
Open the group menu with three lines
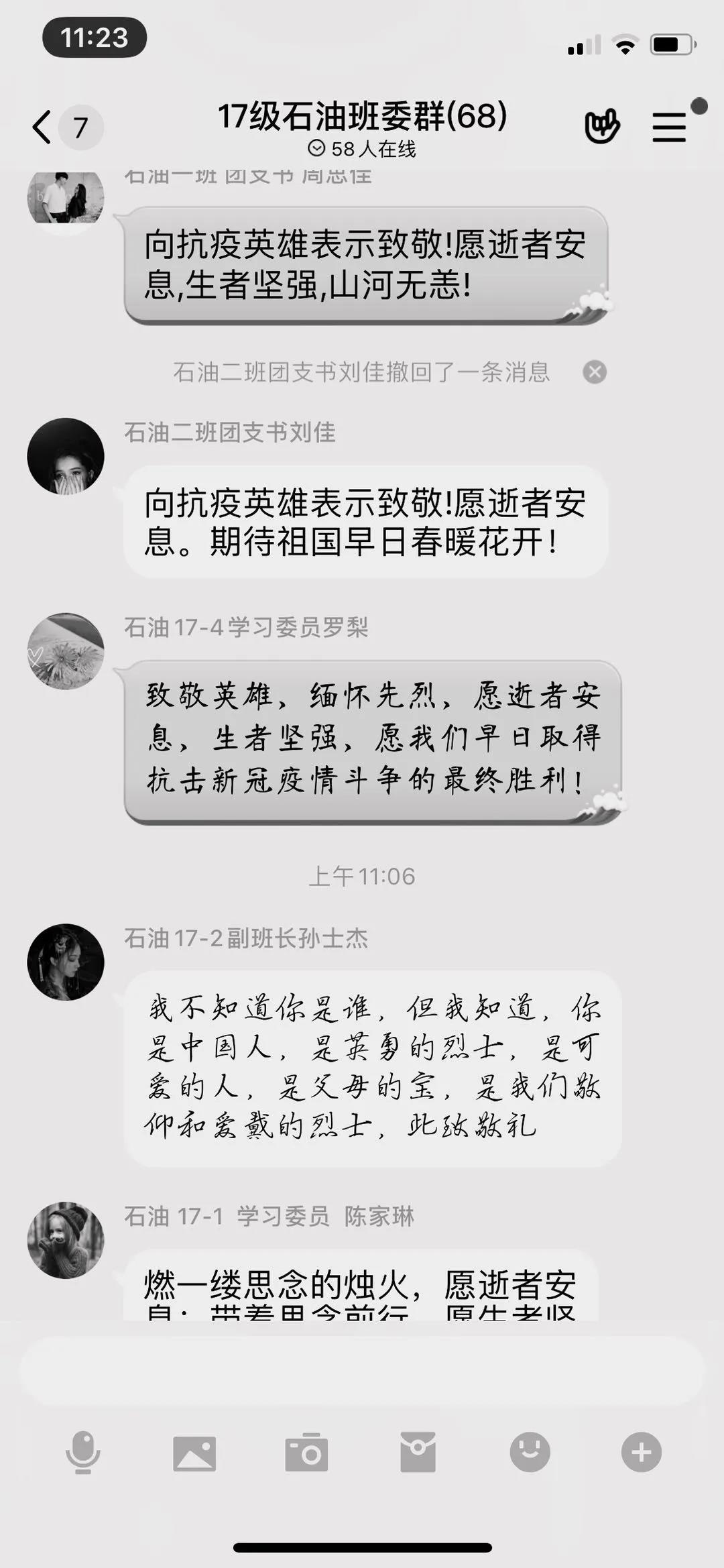670,127
